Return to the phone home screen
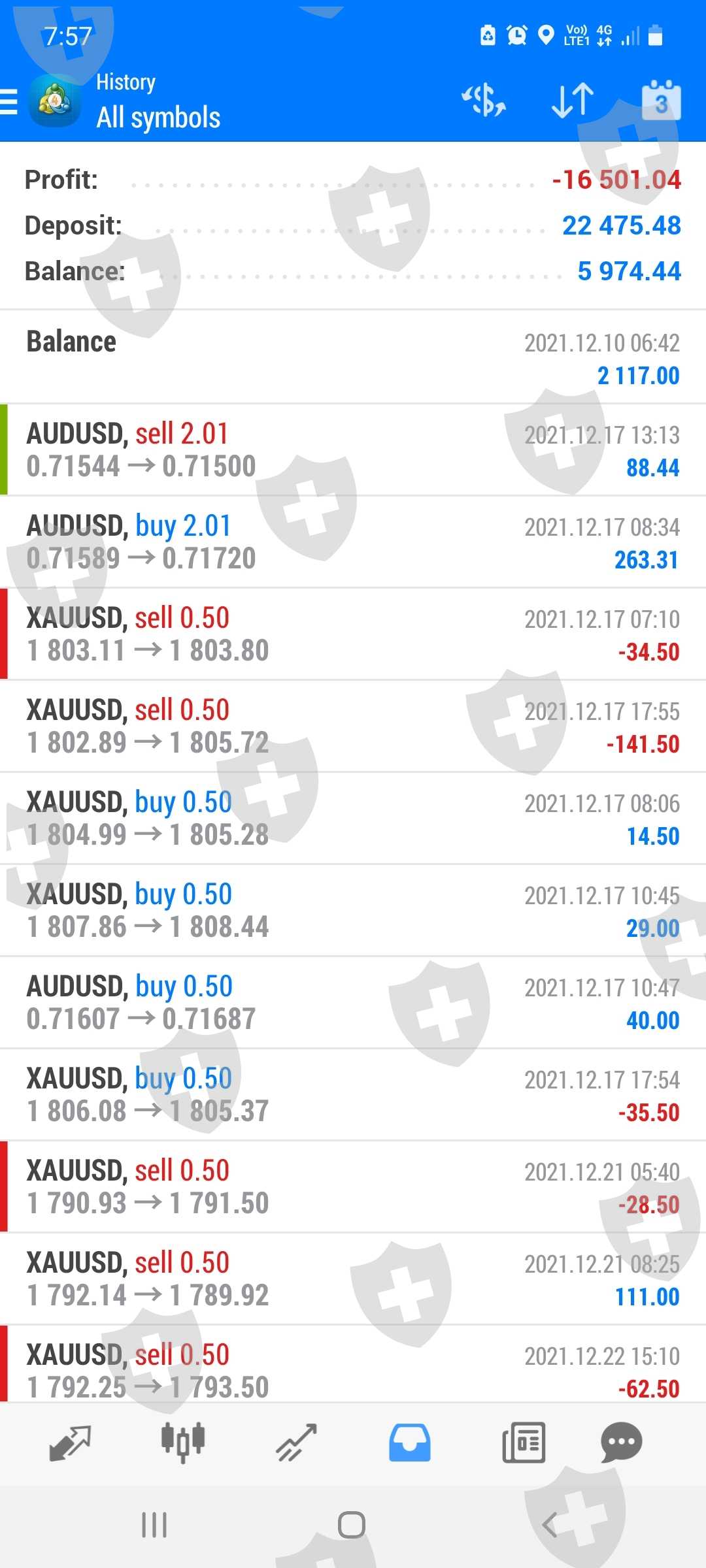Screen dimensions: 706x1568 [x=352, y=1526]
